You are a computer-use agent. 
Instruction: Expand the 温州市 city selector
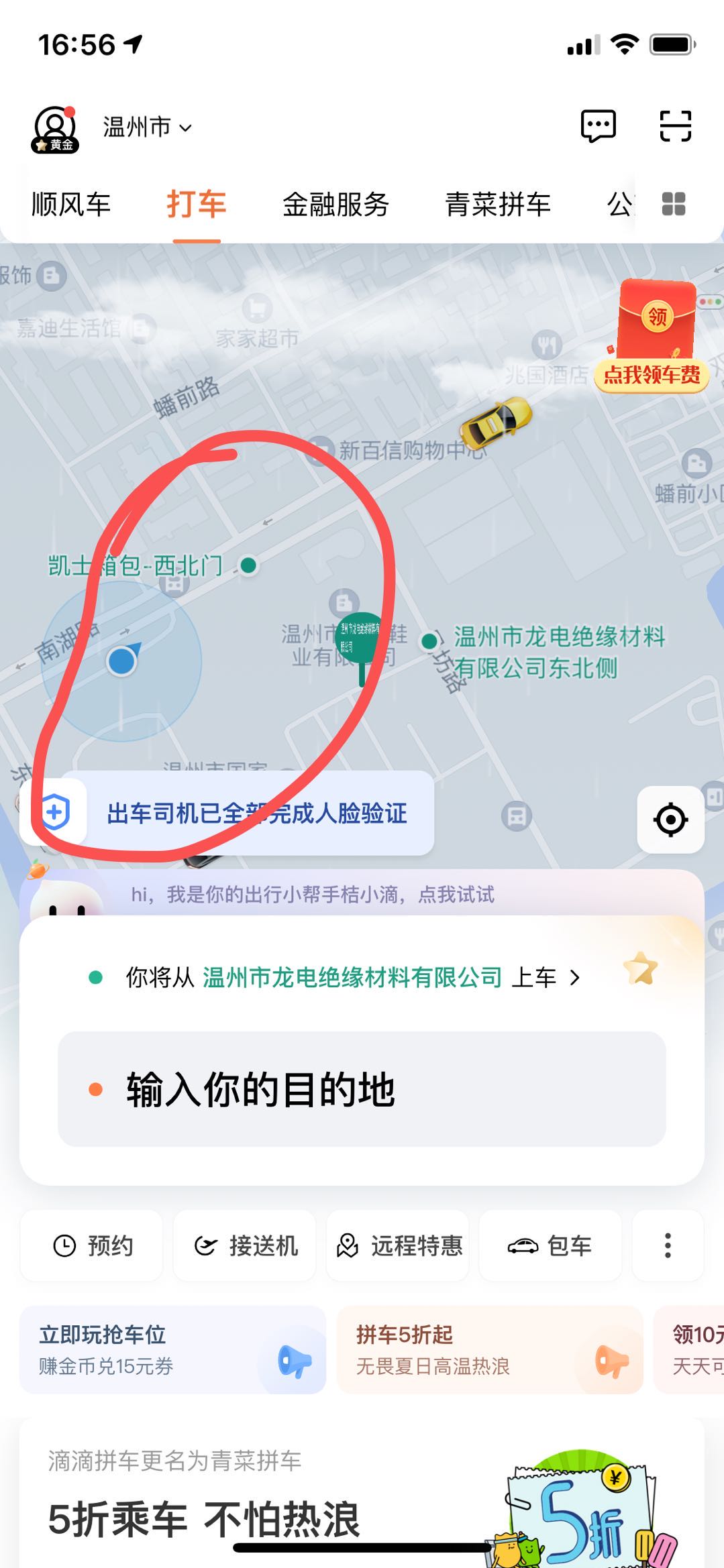point(146,127)
